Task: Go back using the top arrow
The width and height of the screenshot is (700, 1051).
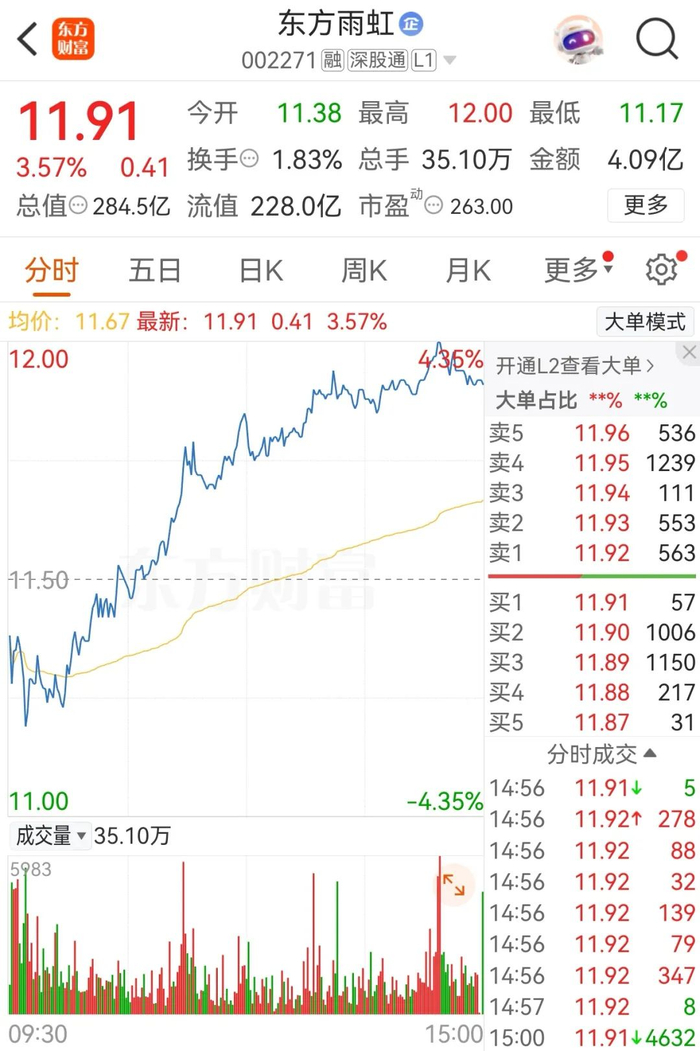Action: [27, 39]
